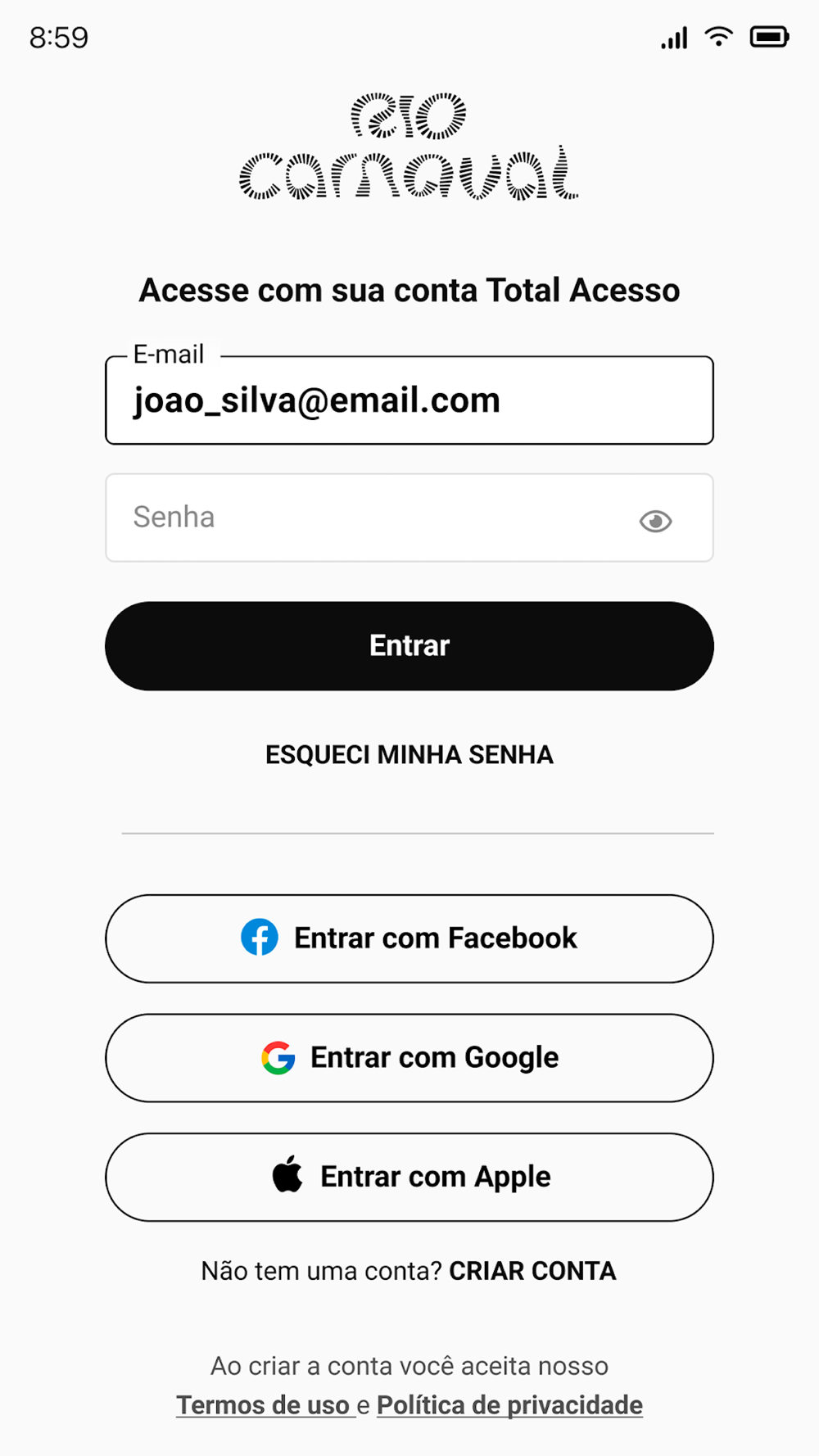Focus the Senha password field
This screenshot has height=1456, width=819.
tap(409, 518)
